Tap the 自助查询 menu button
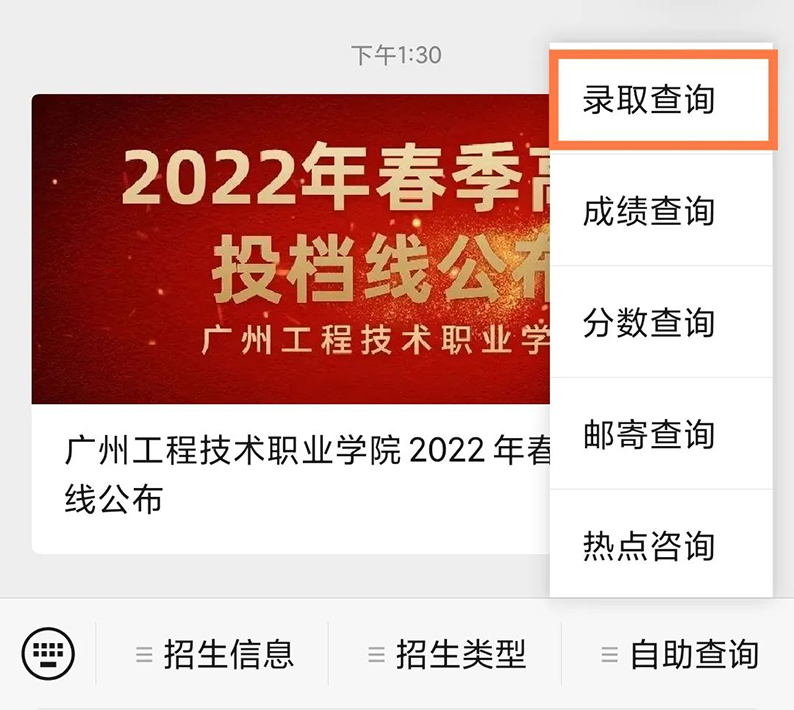794x710 pixels. point(680,655)
